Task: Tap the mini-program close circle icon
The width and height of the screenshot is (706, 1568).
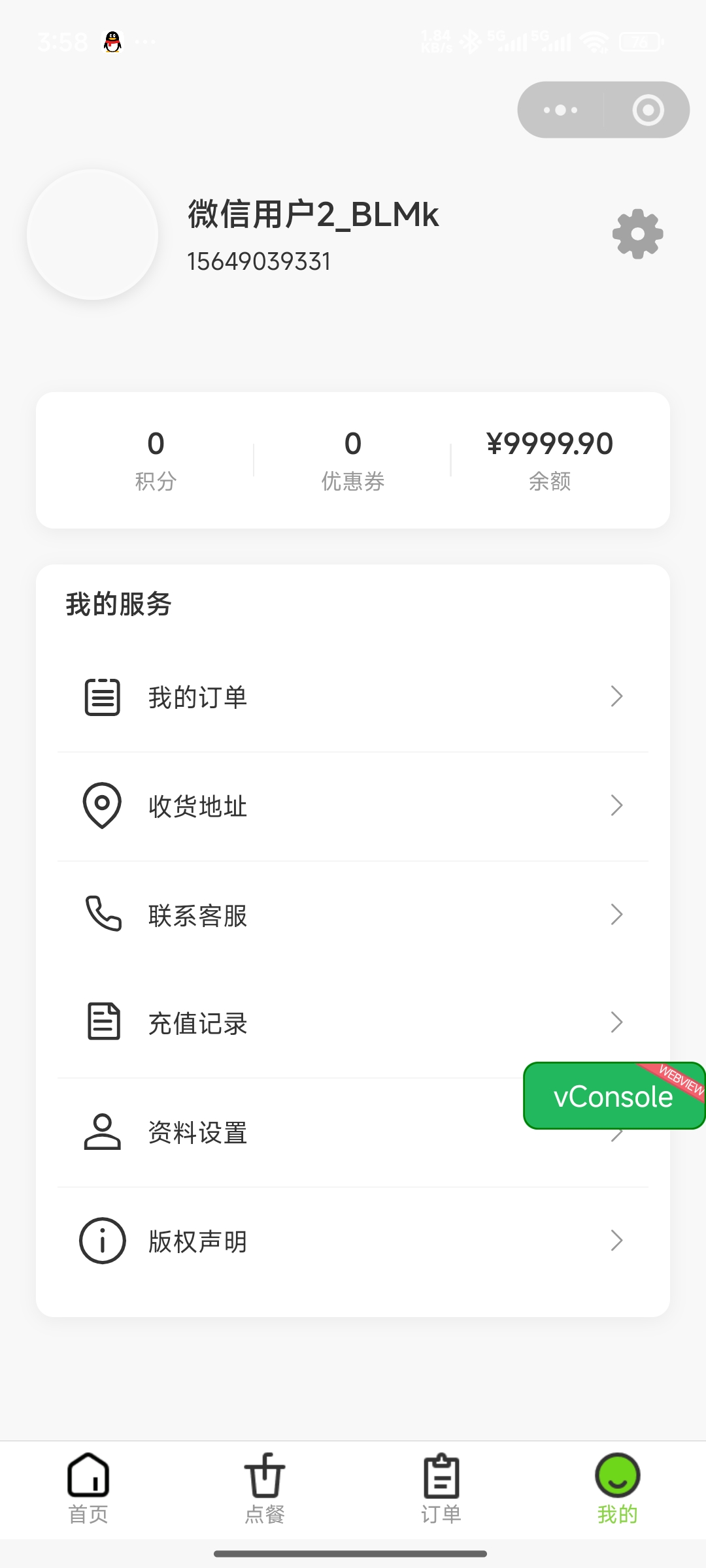Action: pyautogui.click(x=647, y=110)
